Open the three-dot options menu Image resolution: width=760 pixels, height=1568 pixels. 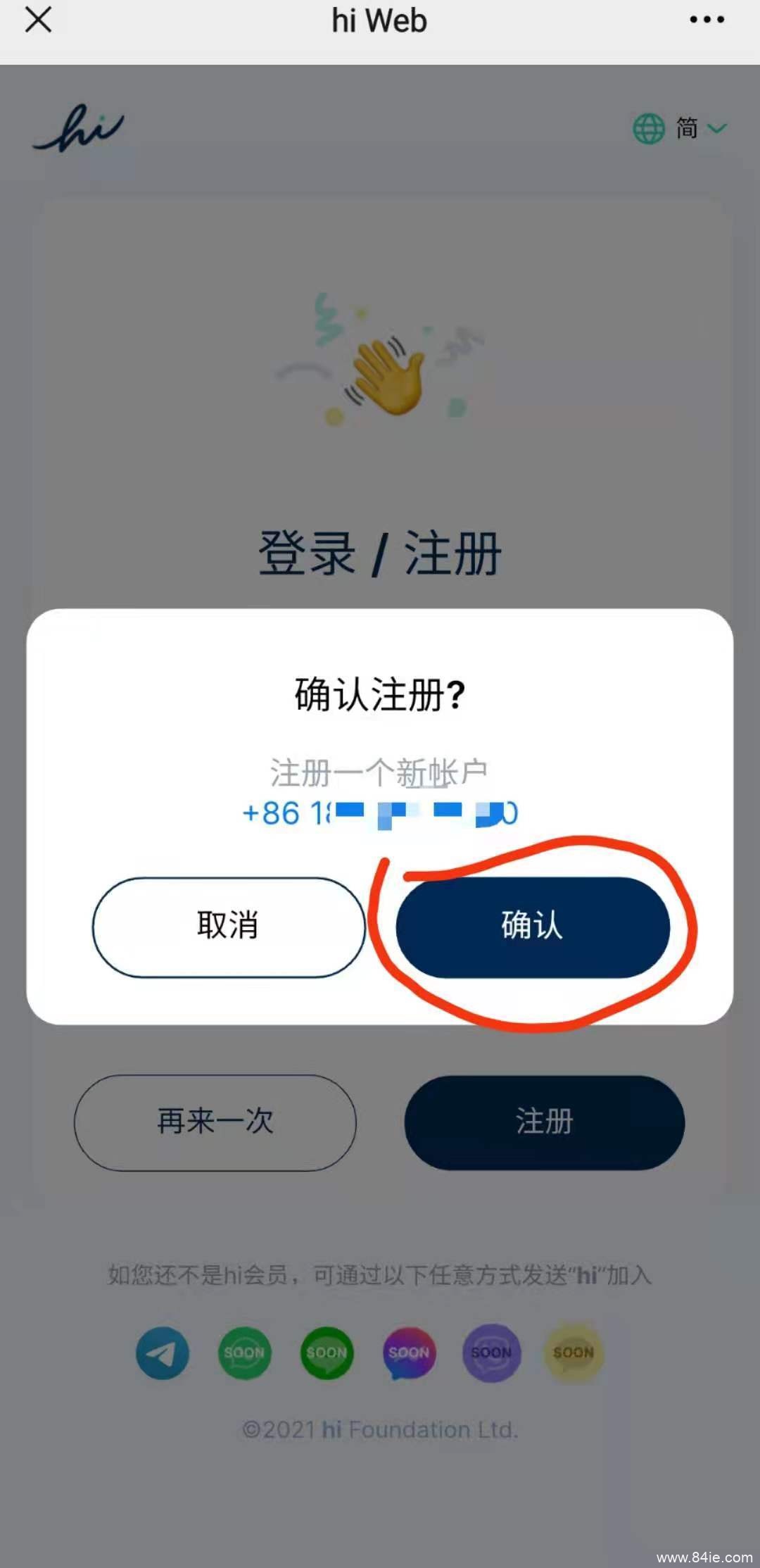[706, 21]
